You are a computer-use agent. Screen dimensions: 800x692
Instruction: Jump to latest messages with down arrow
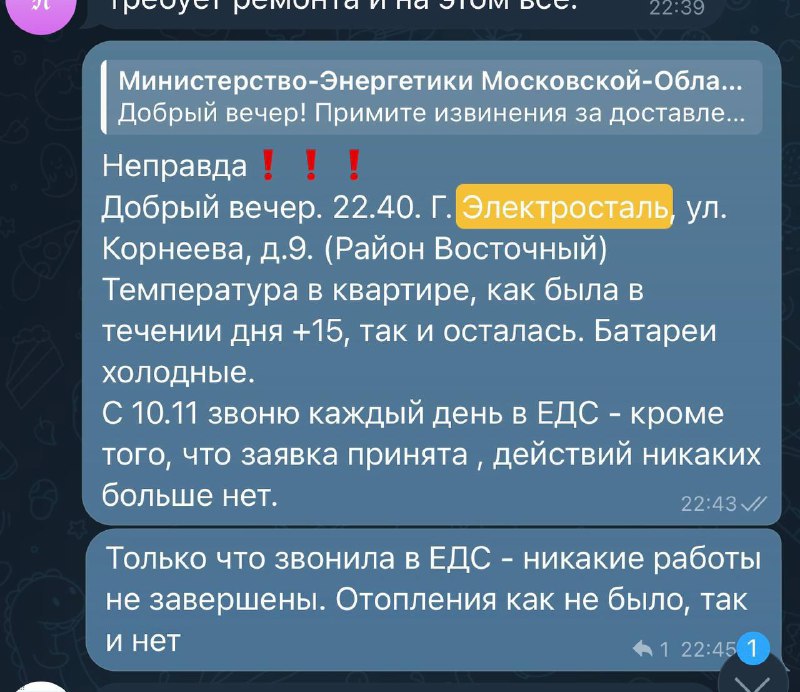coord(752,676)
